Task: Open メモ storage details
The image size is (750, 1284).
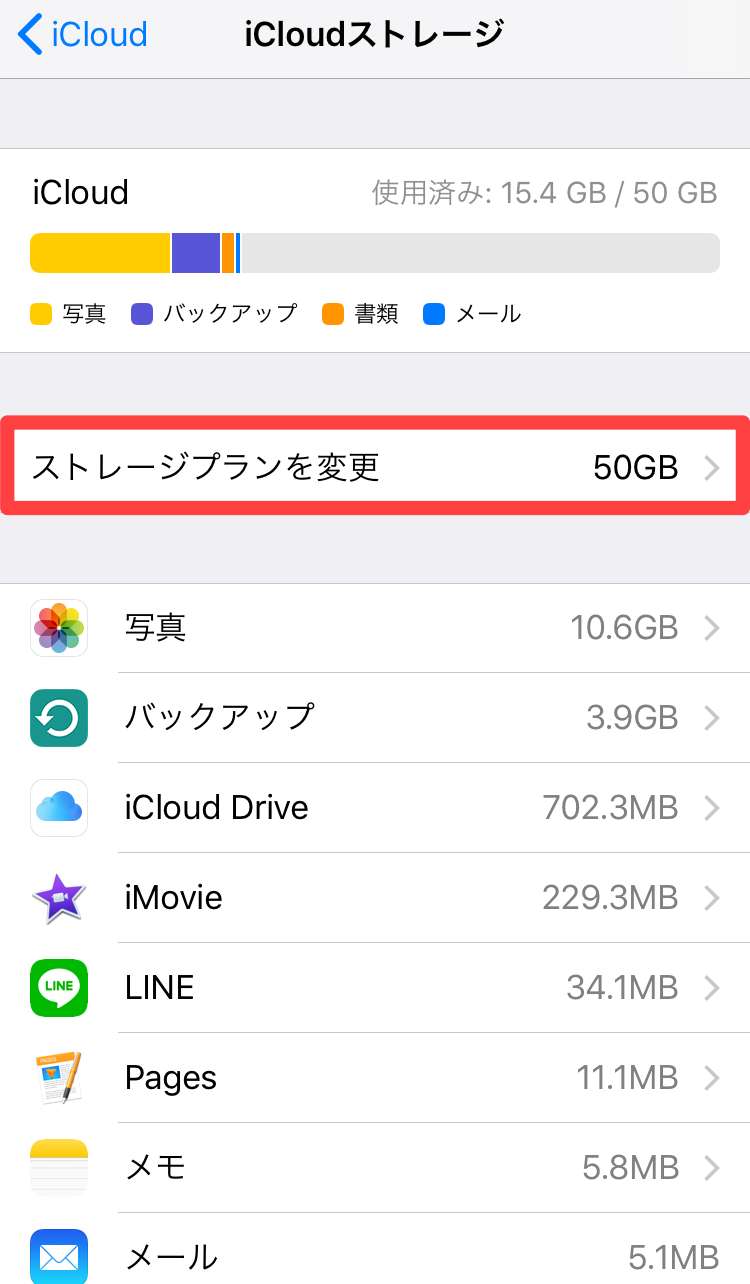Action: pyautogui.click(x=374, y=1167)
